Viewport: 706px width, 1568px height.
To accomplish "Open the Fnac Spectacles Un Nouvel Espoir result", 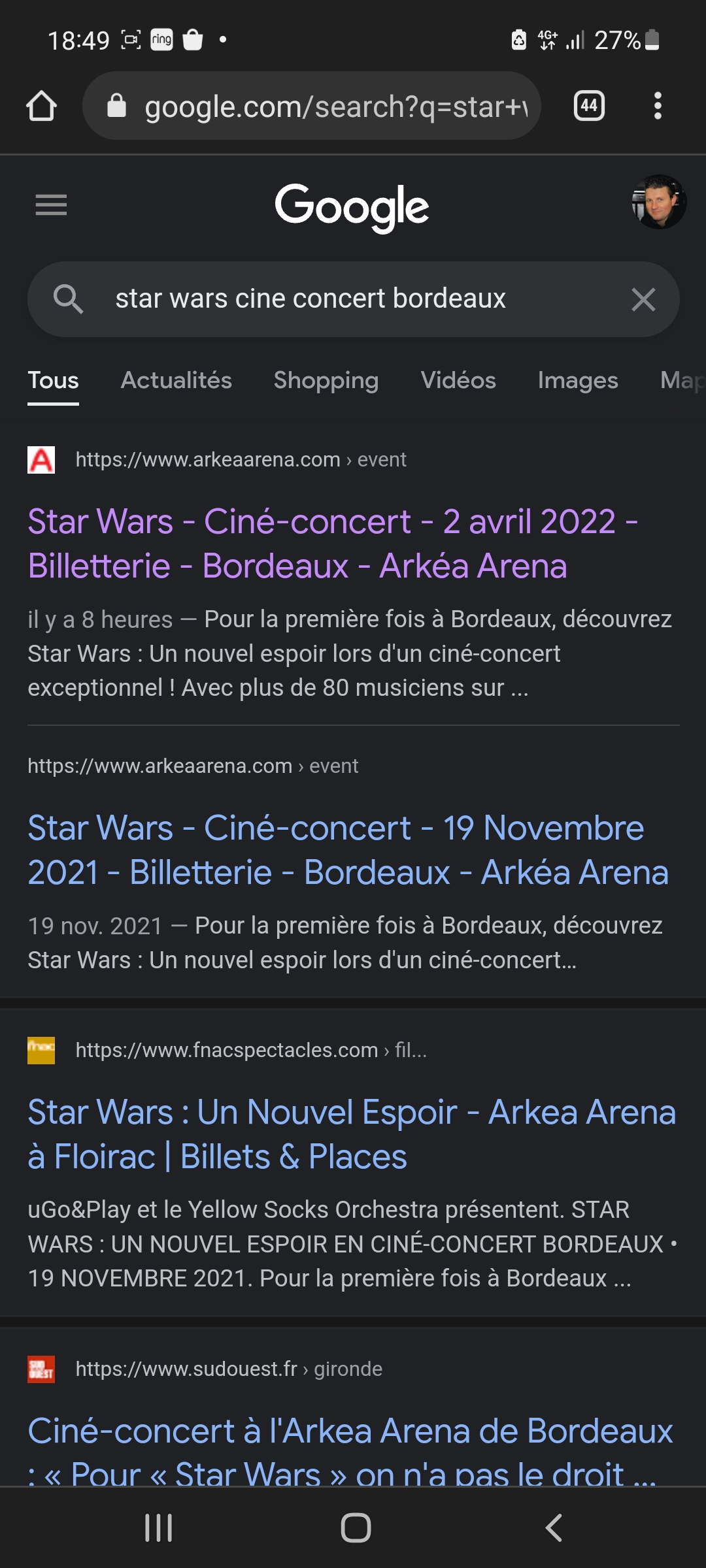I will [351, 1134].
